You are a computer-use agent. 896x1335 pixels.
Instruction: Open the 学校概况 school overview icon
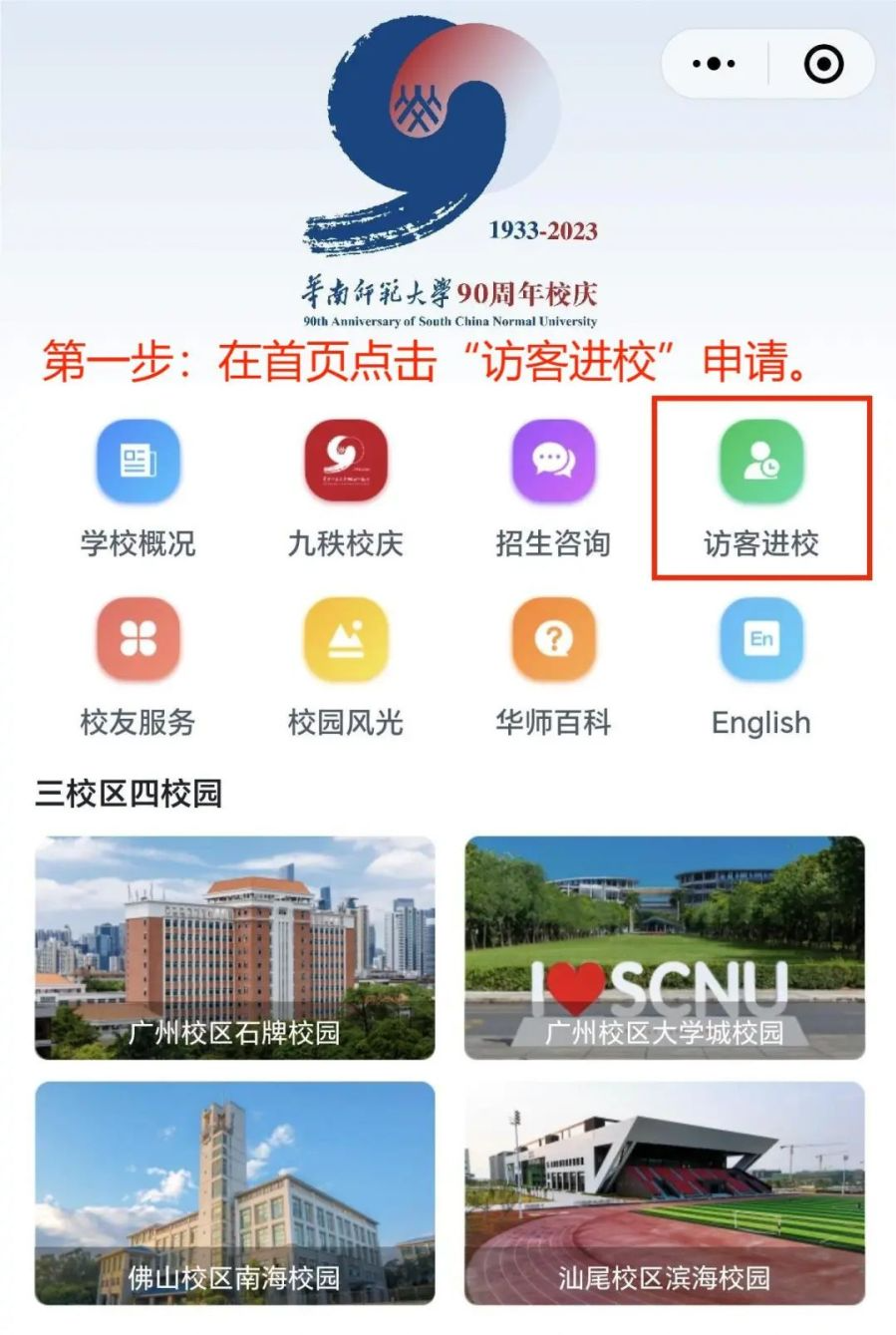[140, 463]
